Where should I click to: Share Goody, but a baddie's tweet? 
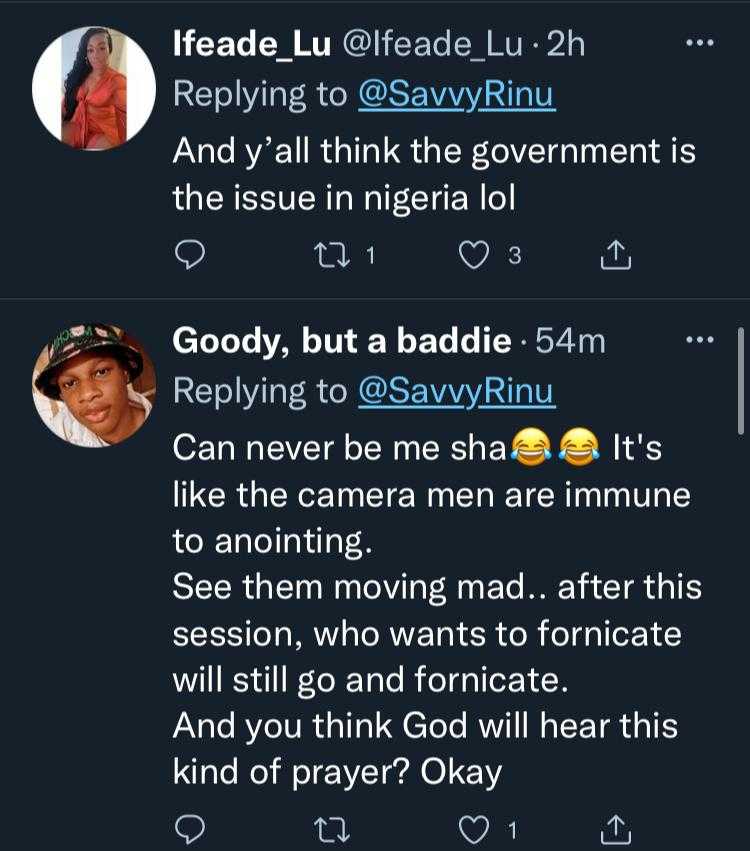click(616, 829)
